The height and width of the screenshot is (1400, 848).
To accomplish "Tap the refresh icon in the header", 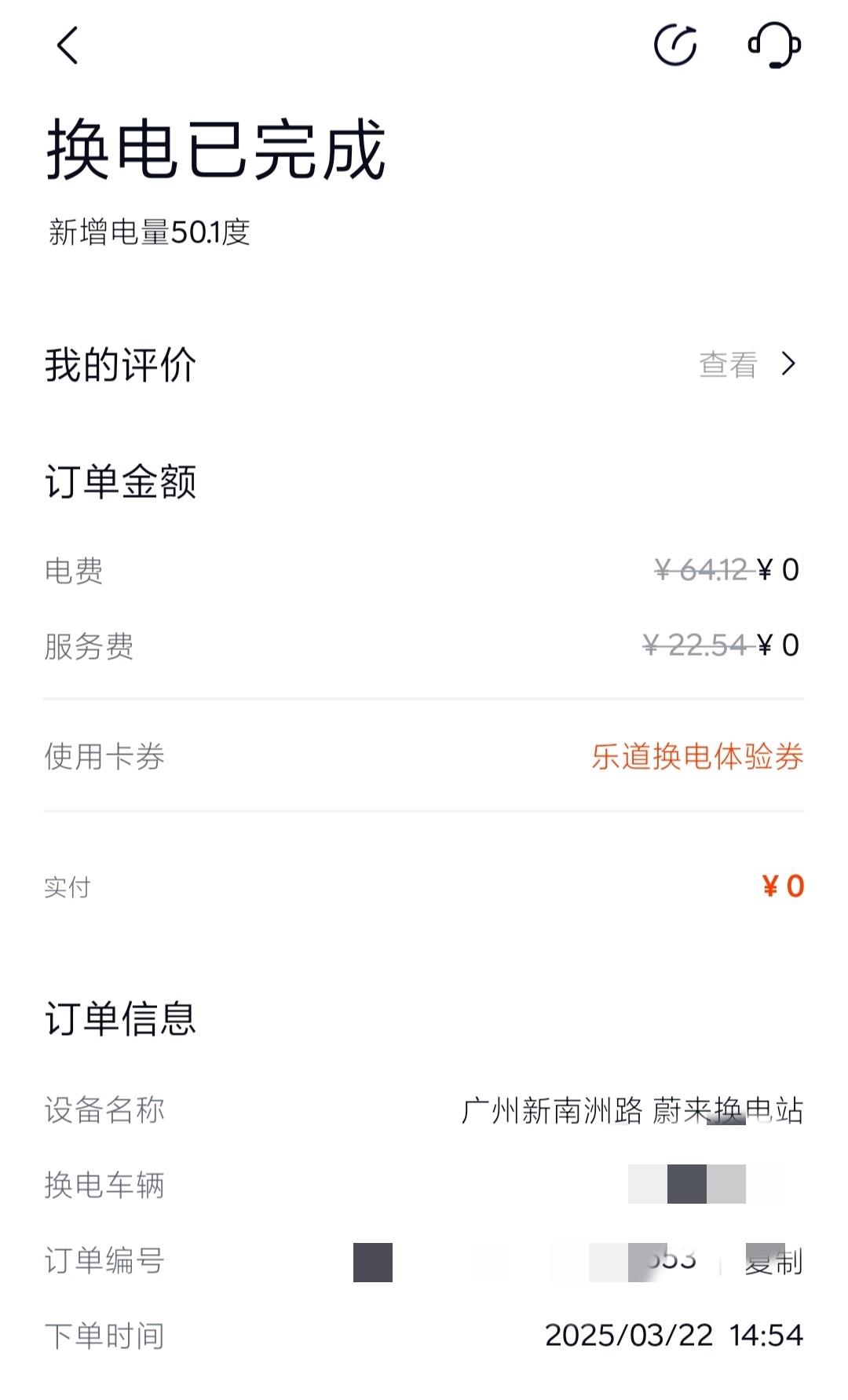I will (675, 45).
